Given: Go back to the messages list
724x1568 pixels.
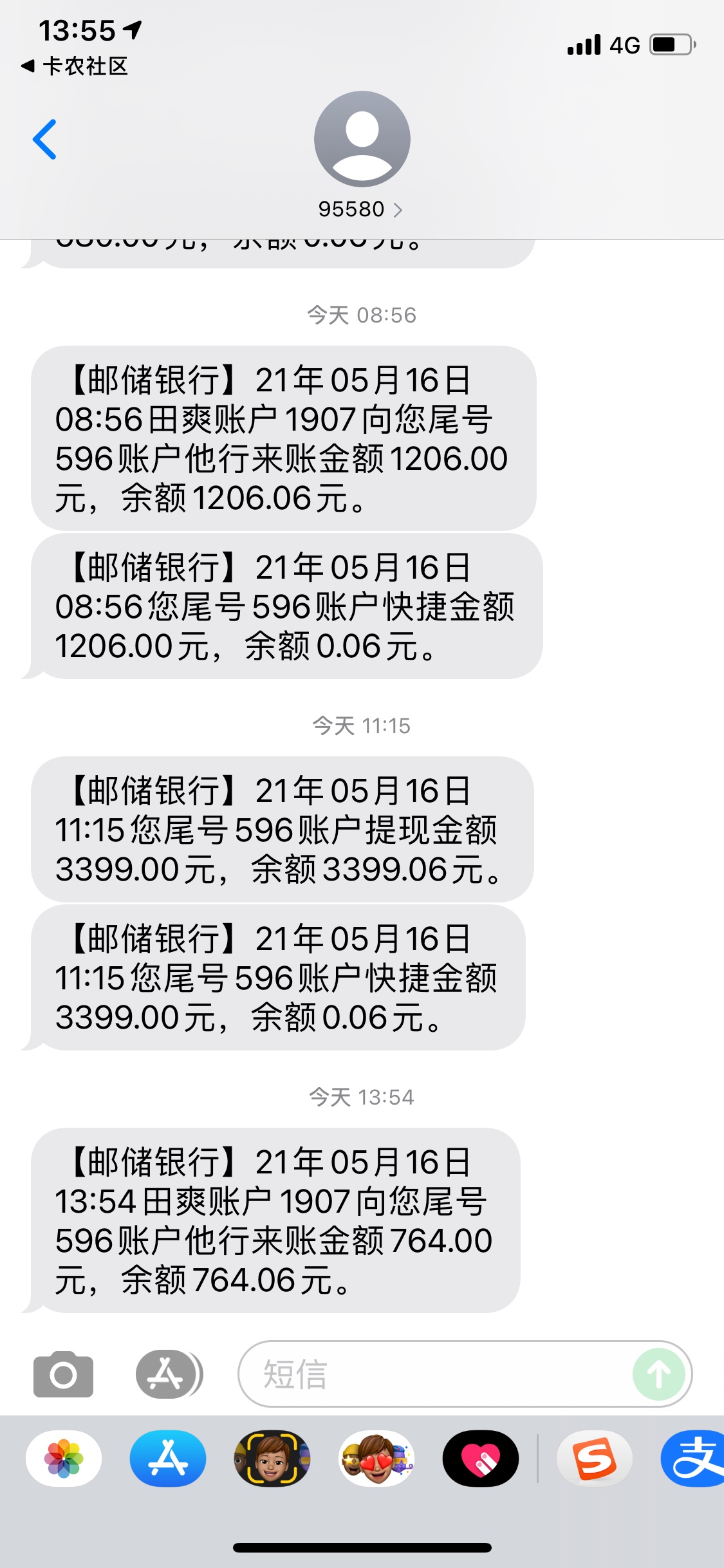Looking at the screenshot, I should click(44, 139).
